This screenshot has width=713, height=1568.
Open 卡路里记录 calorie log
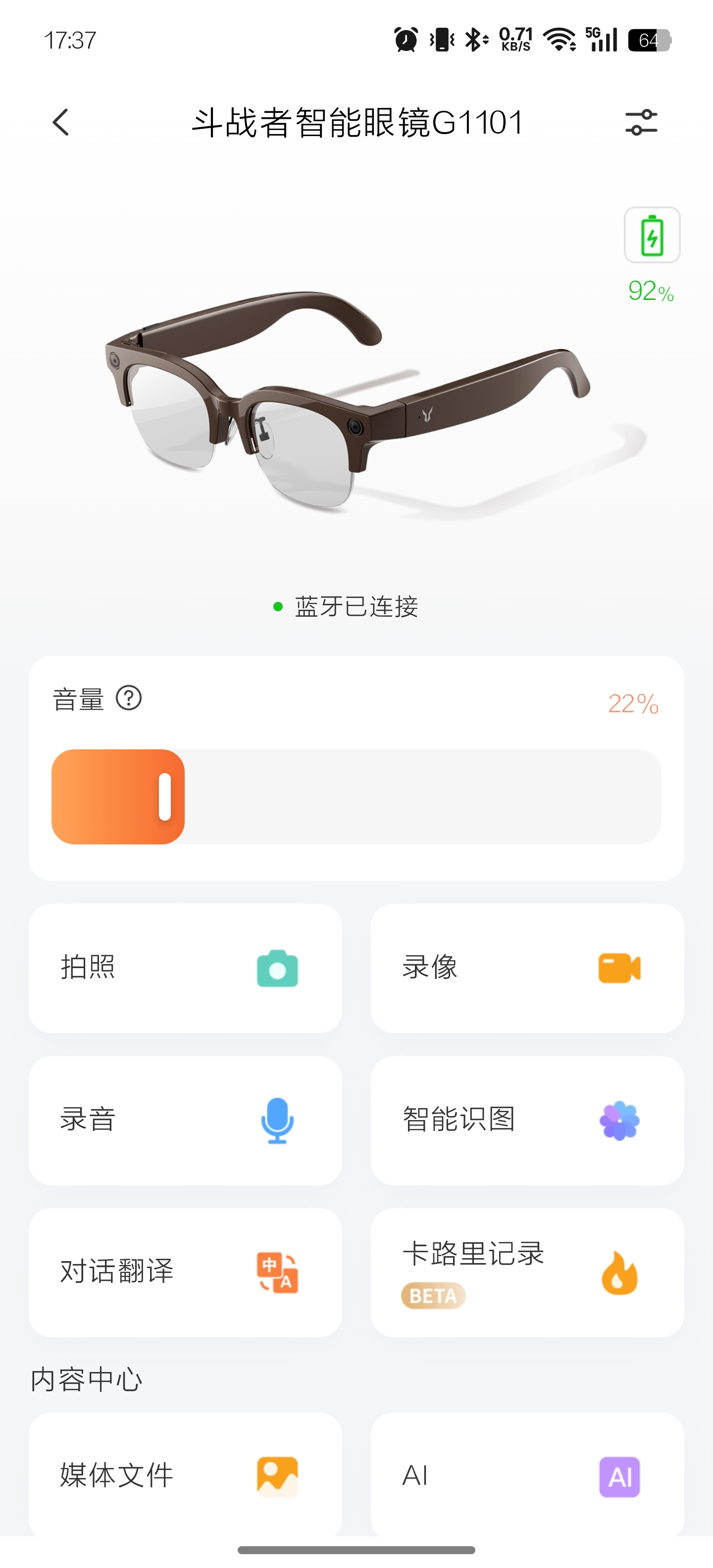coord(527,1272)
